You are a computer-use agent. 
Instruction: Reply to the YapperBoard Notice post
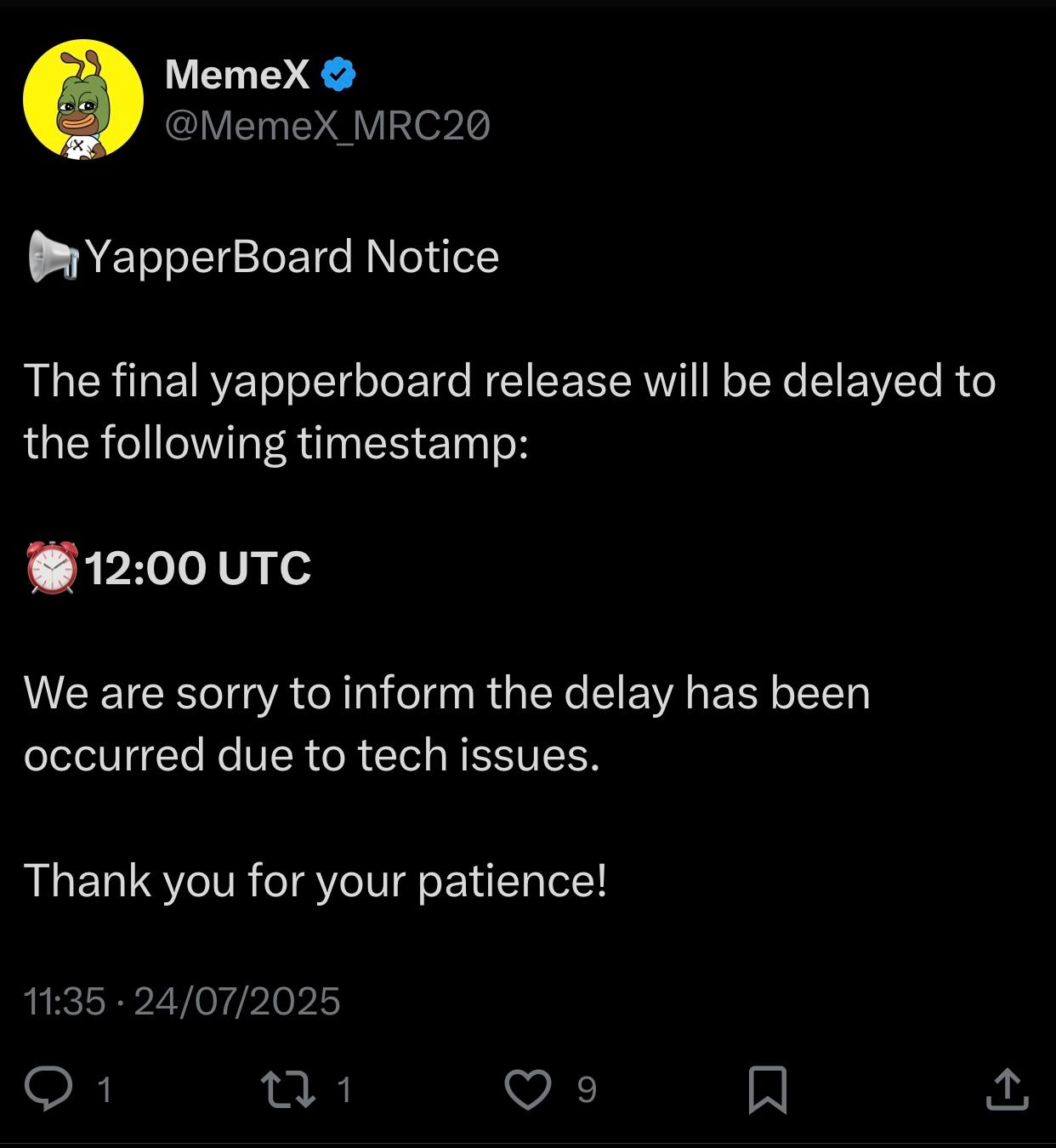coord(48,1089)
